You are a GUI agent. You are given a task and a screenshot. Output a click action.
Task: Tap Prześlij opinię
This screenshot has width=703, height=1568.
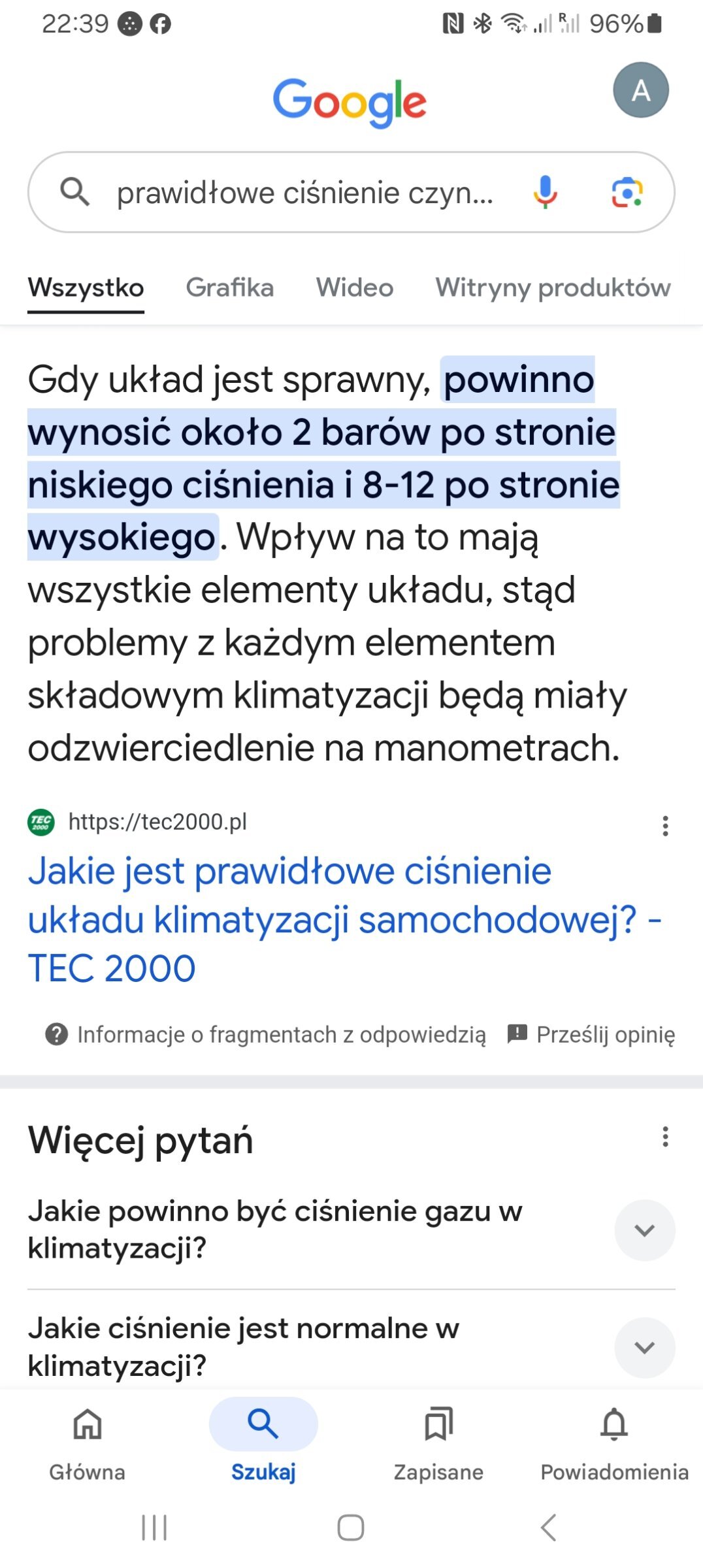click(592, 1035)
